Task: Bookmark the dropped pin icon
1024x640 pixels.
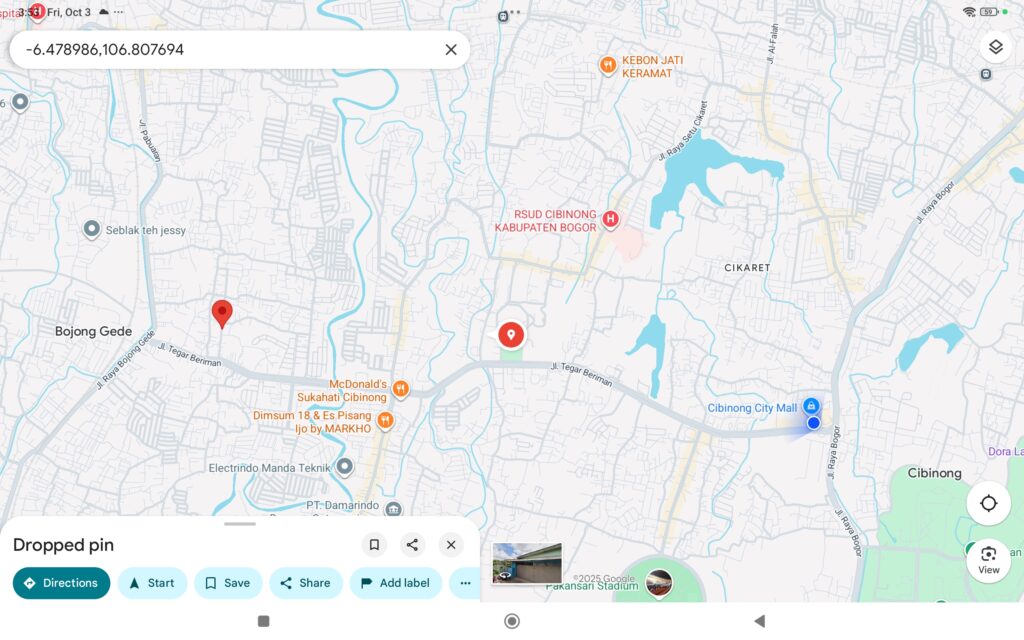Action: [x=374, y=545]
